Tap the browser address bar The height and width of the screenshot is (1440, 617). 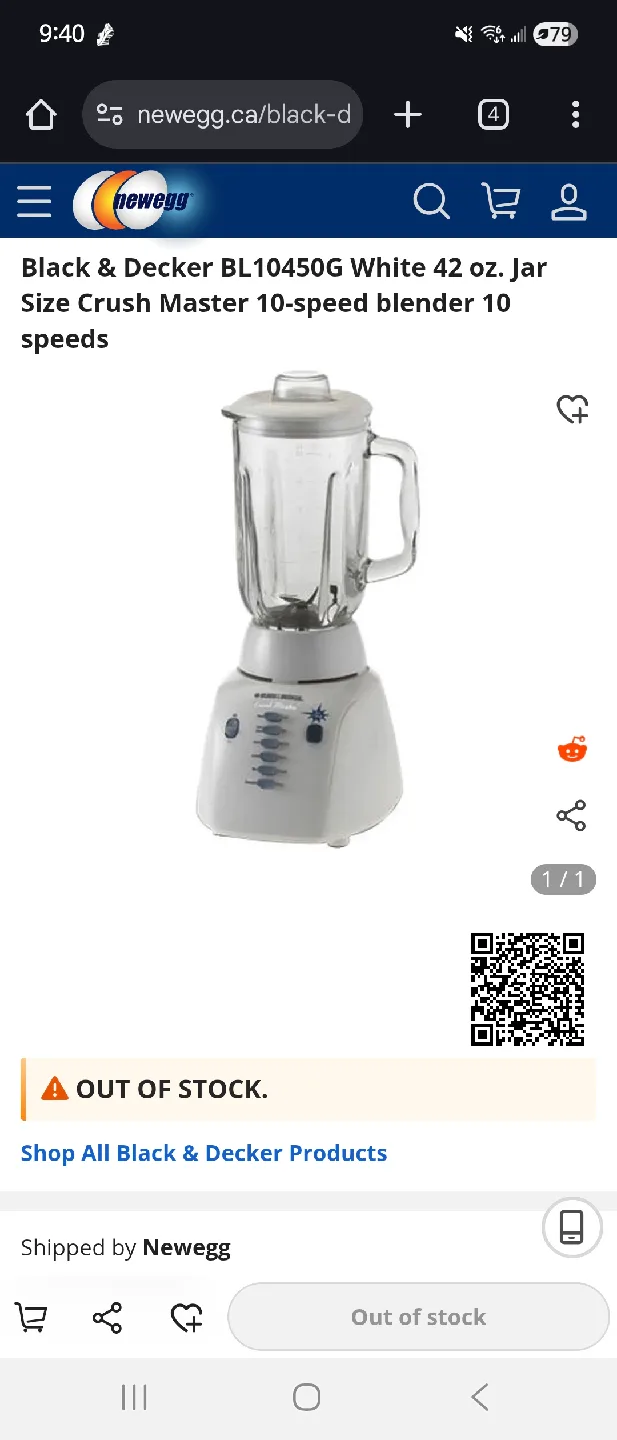[x=222, y=115]
